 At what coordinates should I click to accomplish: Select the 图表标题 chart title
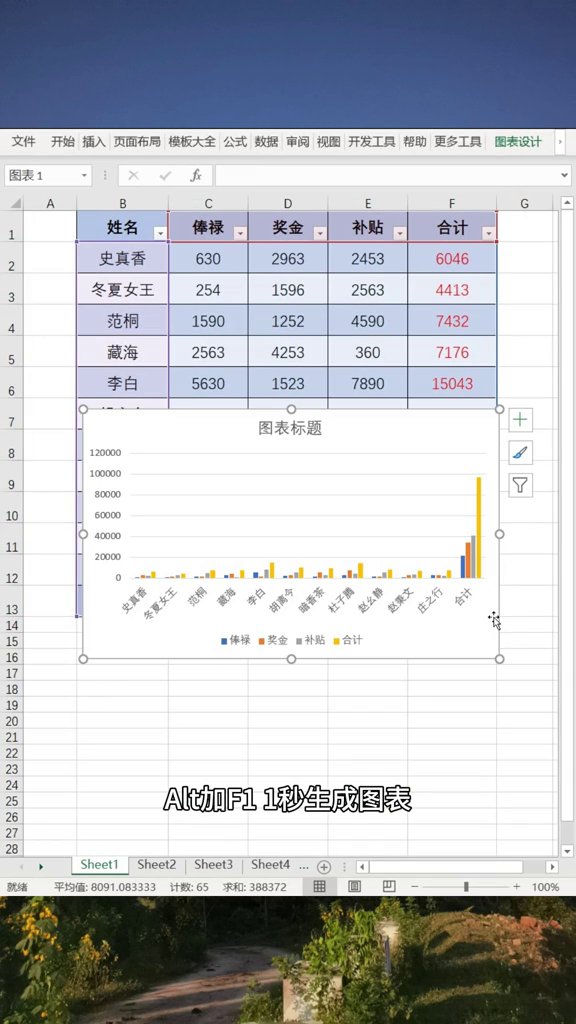point(291,428)
